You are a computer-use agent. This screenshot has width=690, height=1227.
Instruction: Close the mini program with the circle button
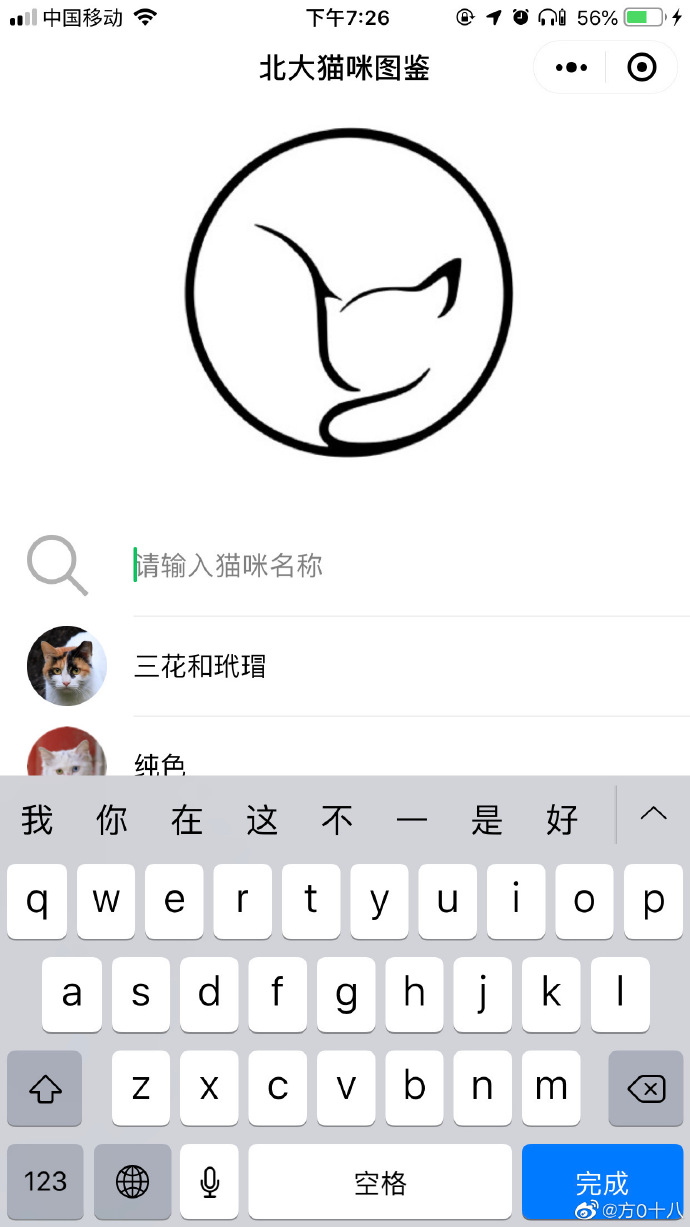(641, 68)
